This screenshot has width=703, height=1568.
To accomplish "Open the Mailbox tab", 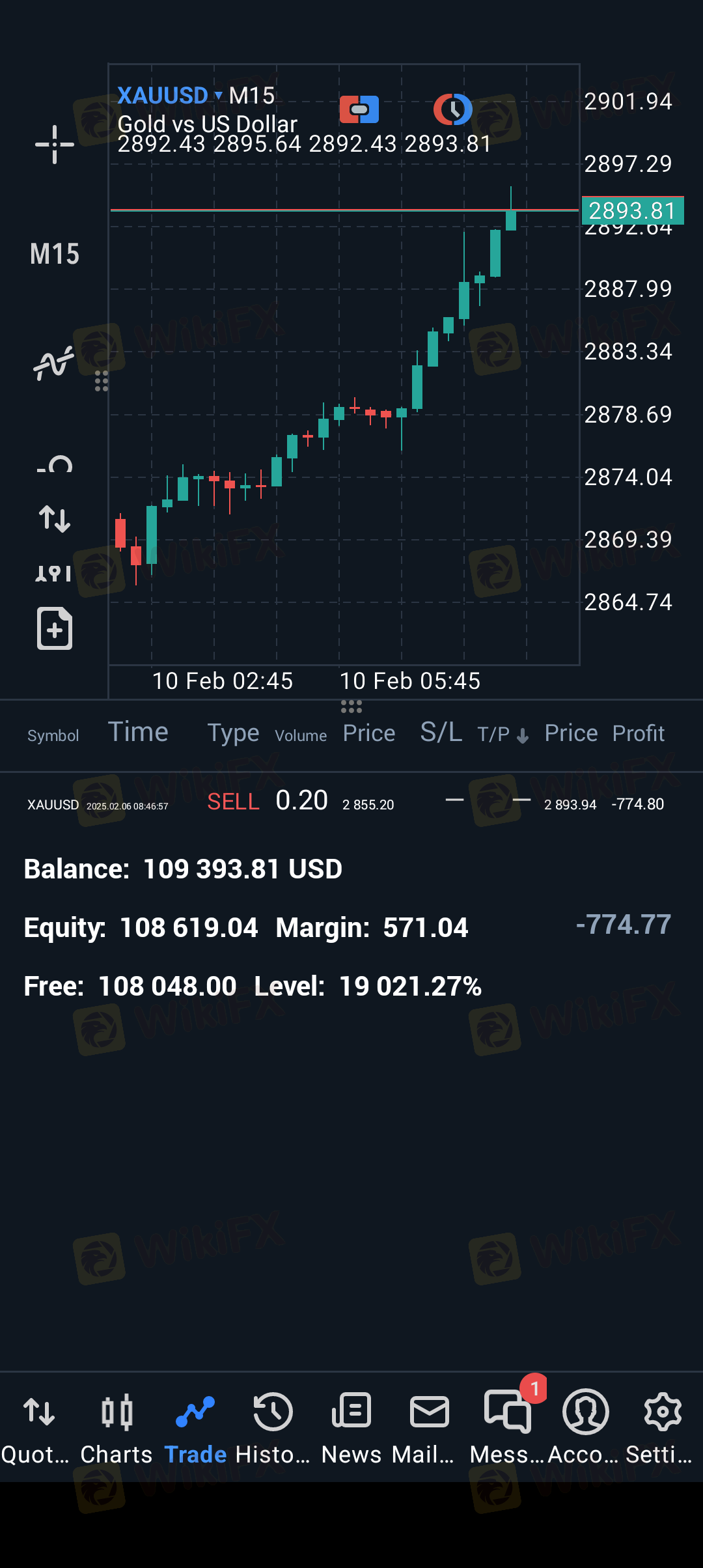I will [428, 1427].
